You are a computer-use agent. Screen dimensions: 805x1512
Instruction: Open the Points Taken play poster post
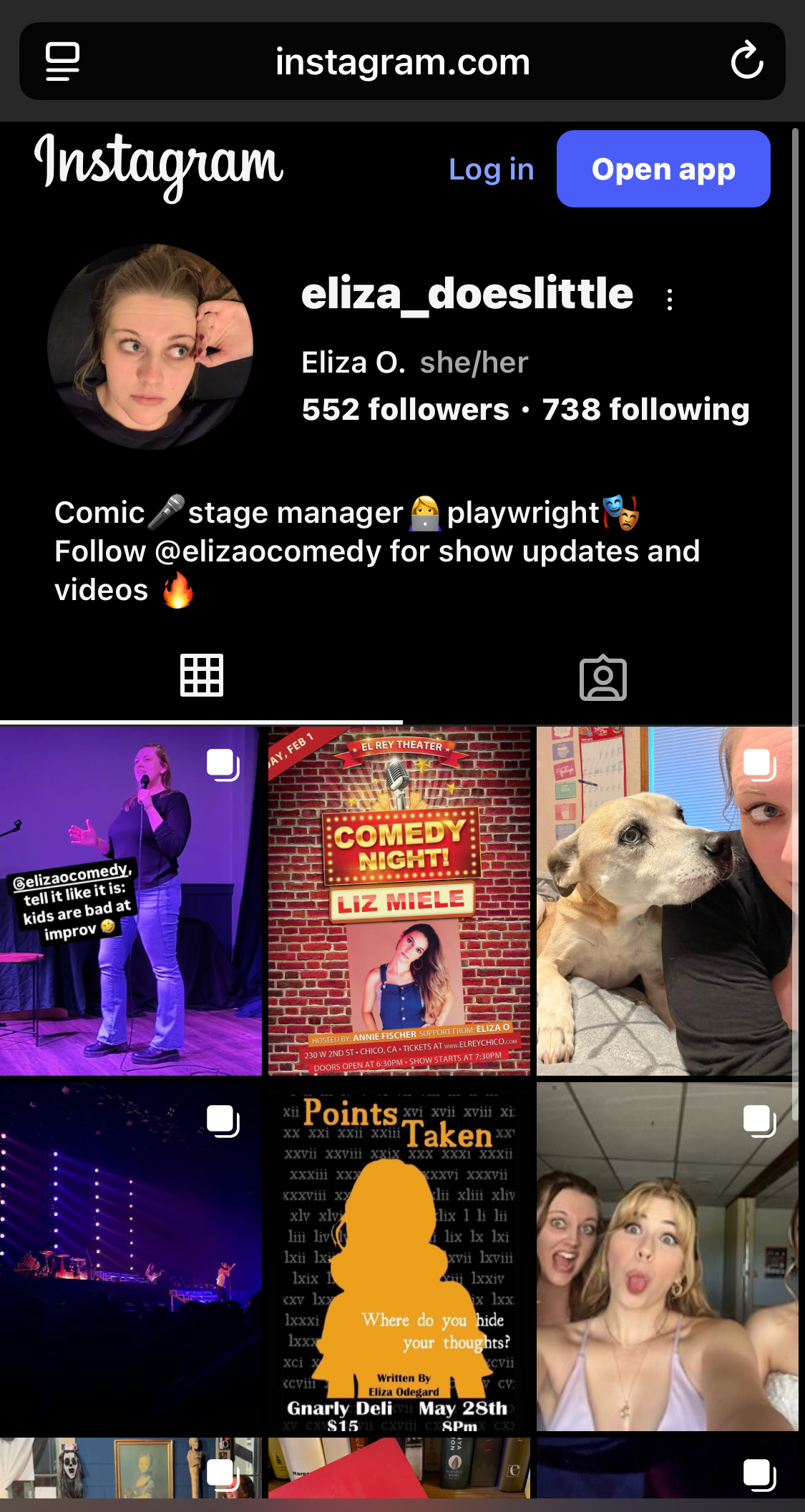[399, 1257]
